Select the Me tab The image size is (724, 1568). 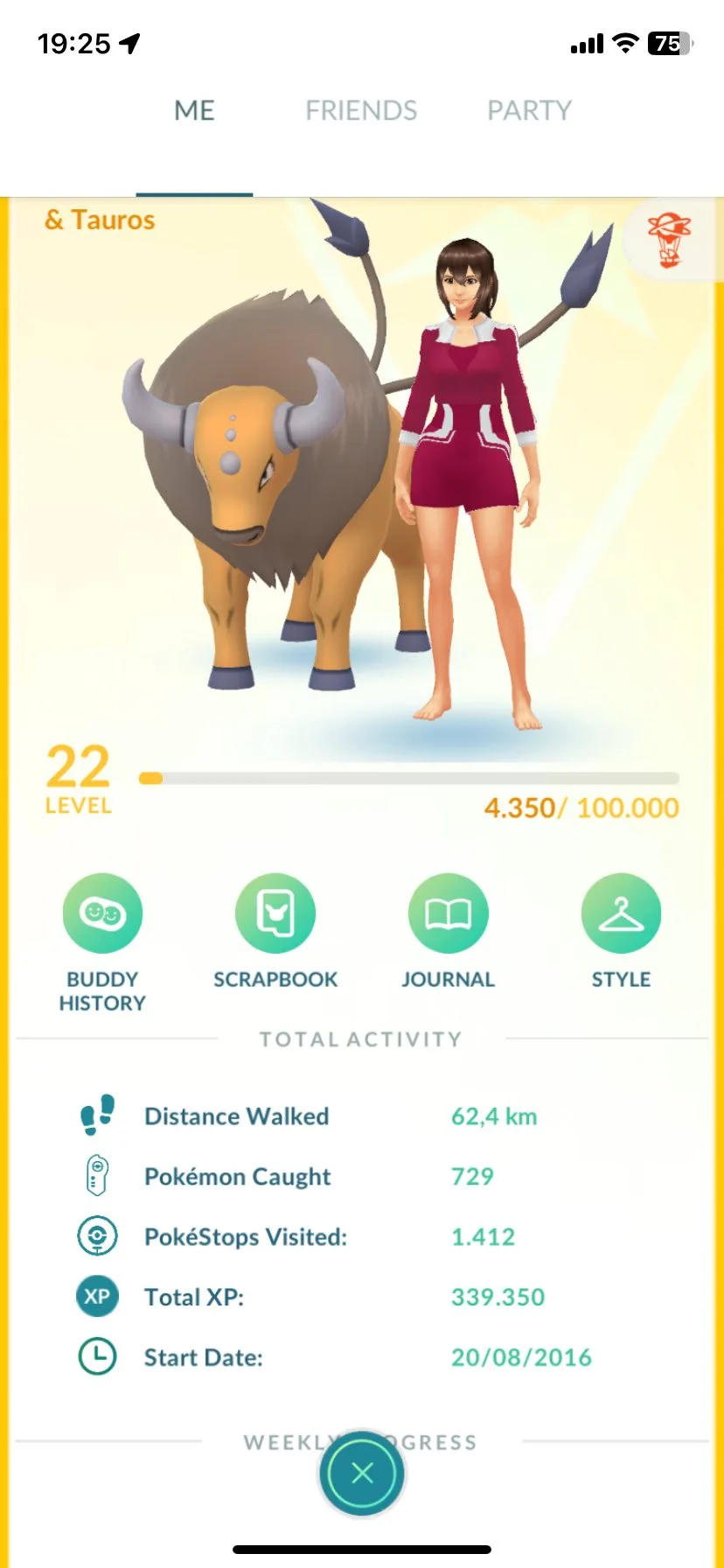pyautogui.click(x=194, y=111)
